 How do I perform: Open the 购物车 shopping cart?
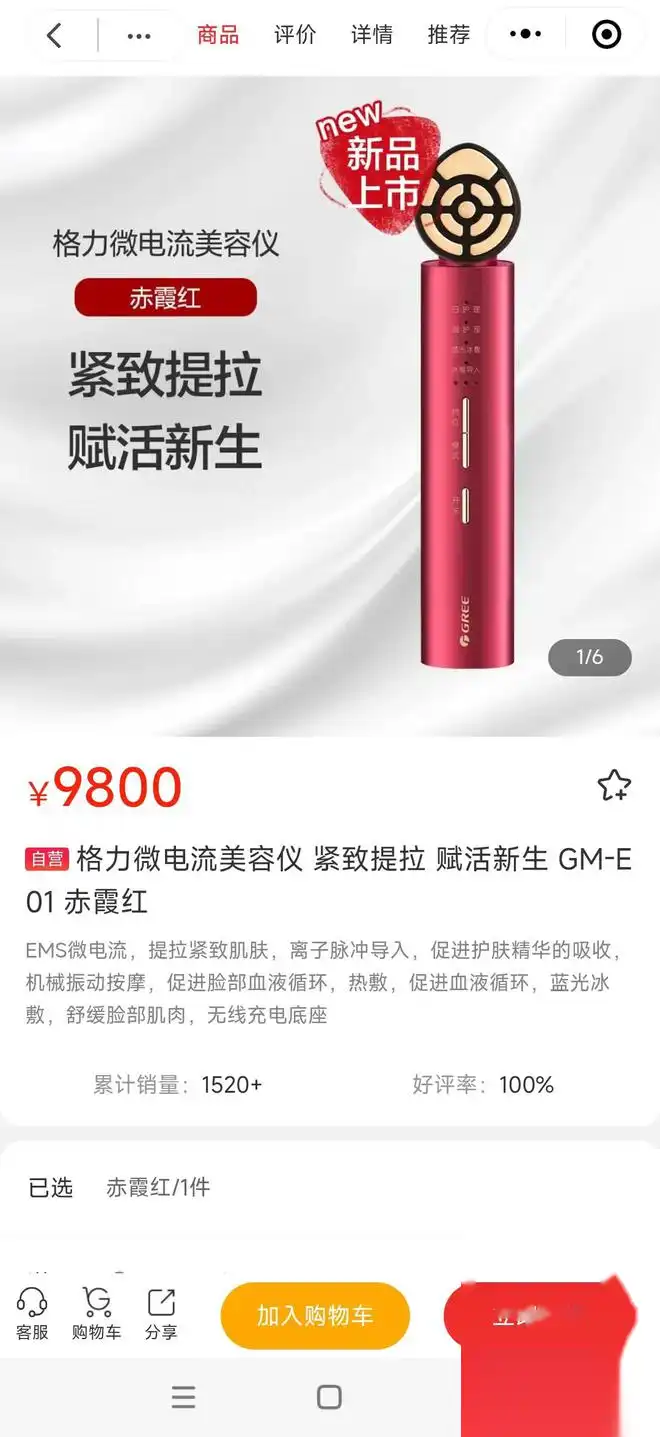[96, 1314]
